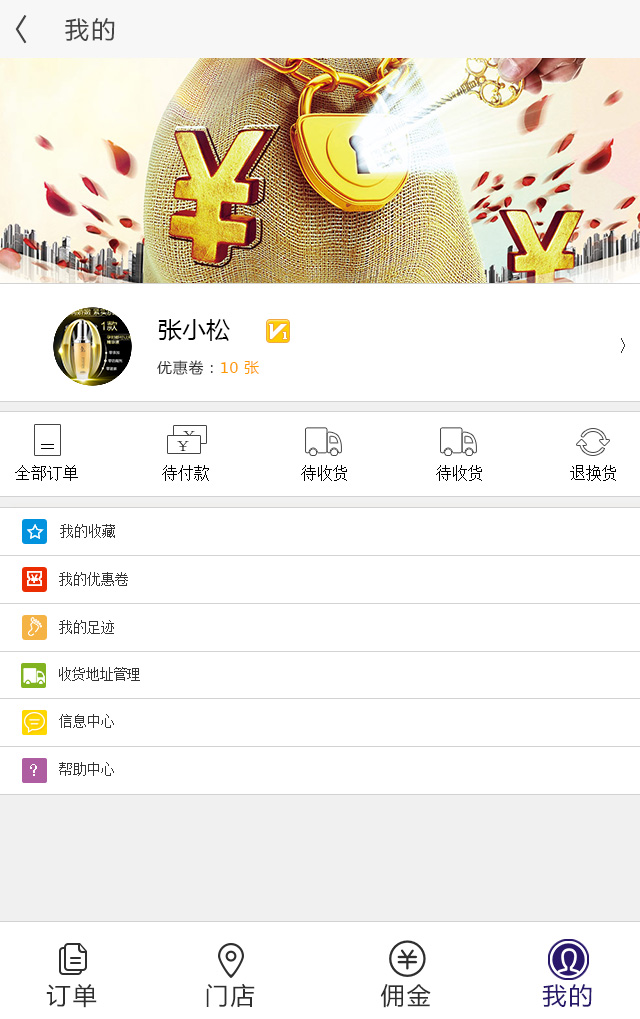Switch to the 佣金 tab
This screenshot has height=1019, width=640.
[406, 974]
